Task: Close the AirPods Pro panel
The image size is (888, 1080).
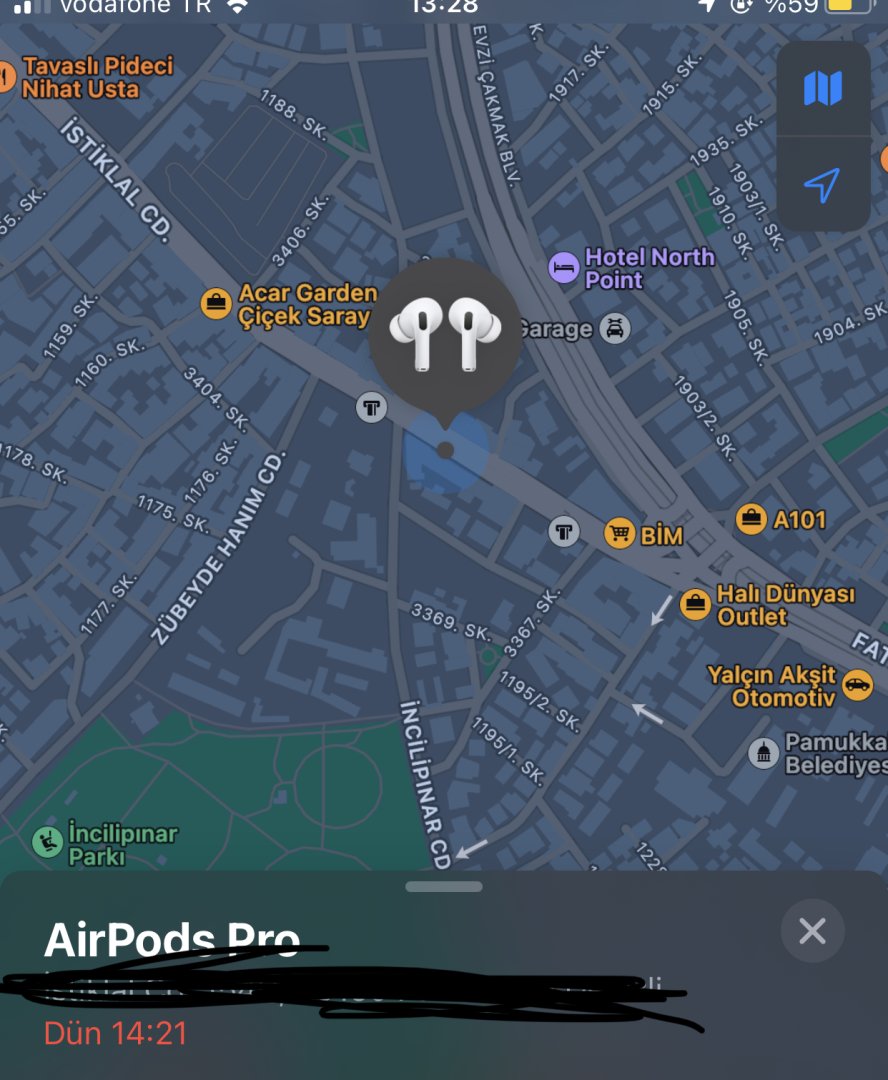Action: (812, 931)
